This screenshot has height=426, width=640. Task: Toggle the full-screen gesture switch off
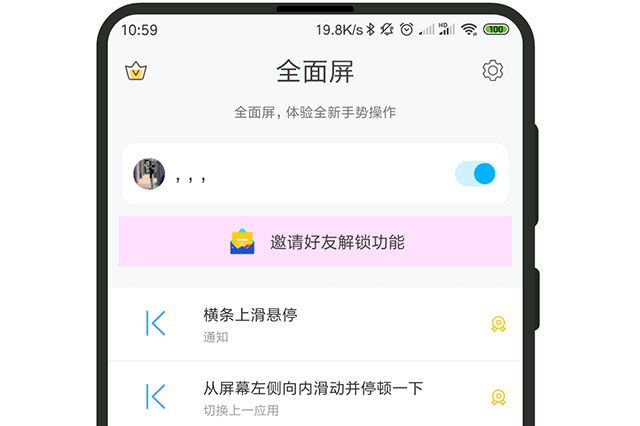(x=476, y=174)
